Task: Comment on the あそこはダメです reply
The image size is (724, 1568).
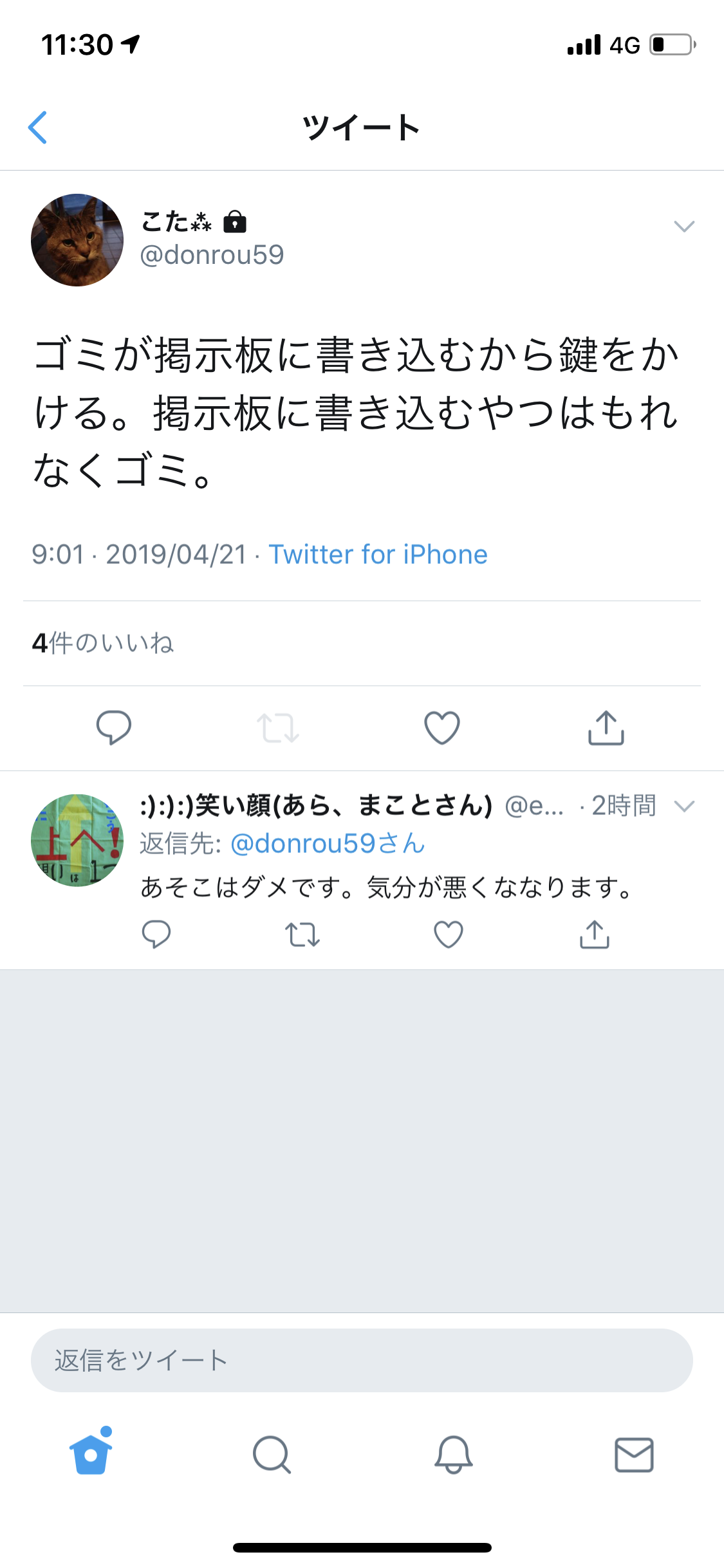Action: [x=156, y=935]
